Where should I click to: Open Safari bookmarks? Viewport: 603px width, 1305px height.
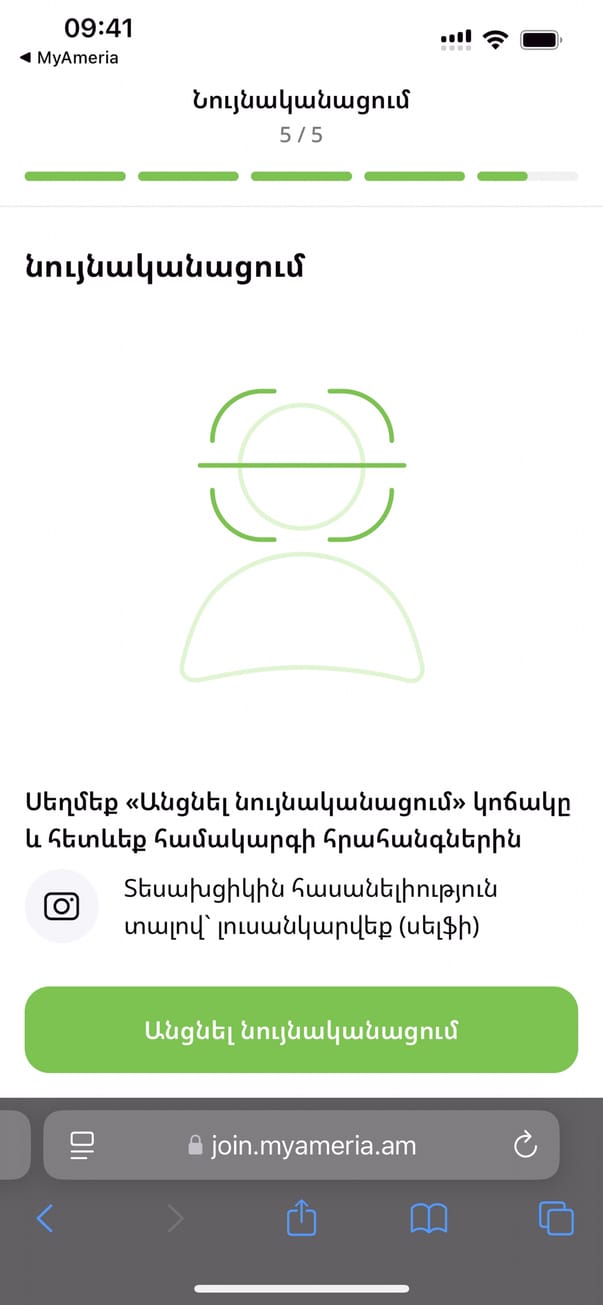[429, 1218]
